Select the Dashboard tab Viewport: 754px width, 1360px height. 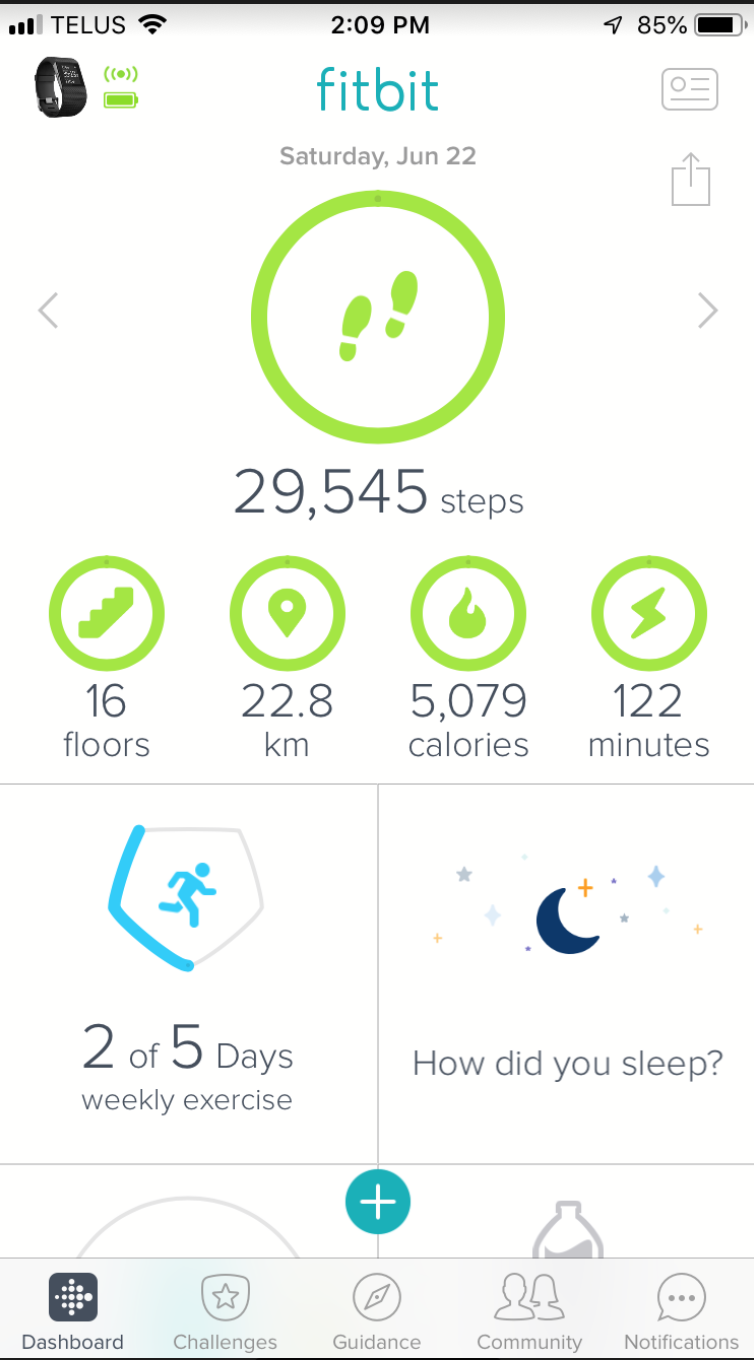[73, 1312]
